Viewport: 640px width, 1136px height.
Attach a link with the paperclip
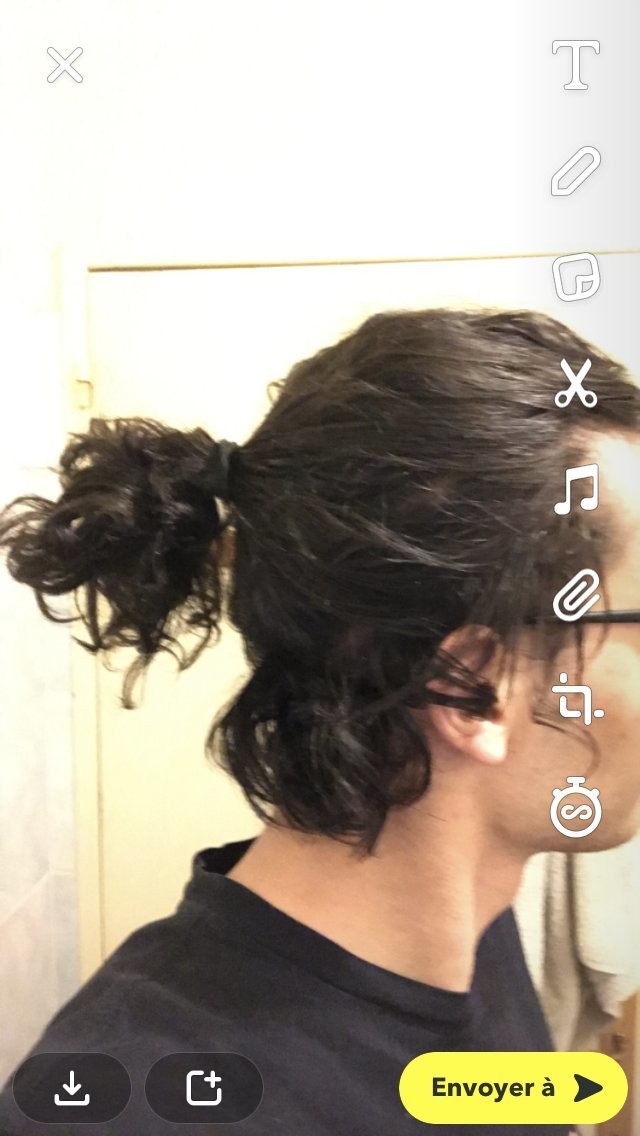[x=576, y=595]
